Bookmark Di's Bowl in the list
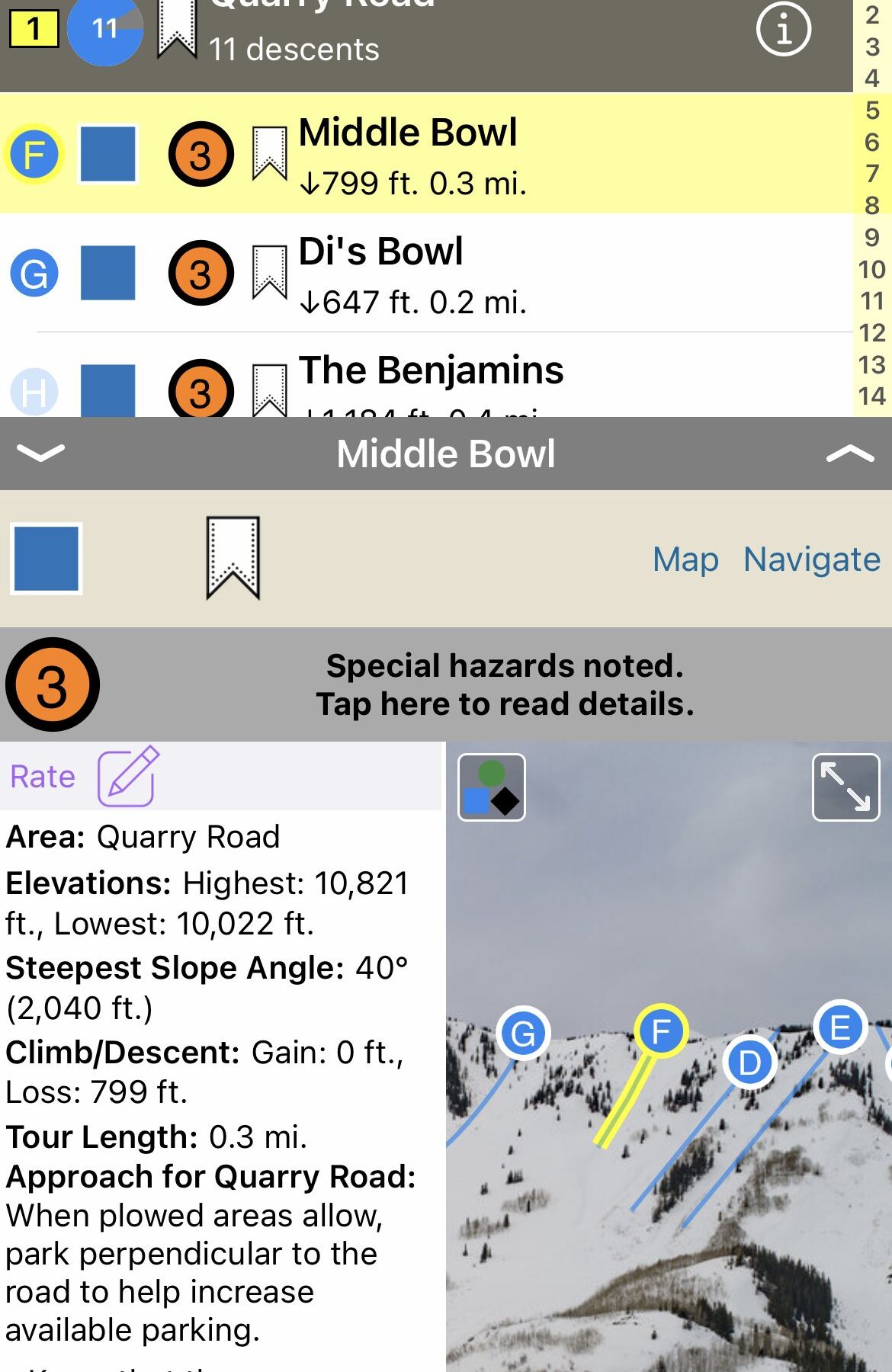Image resolution: width=892 pixels, height=1372 pixels. coord(269,274)
